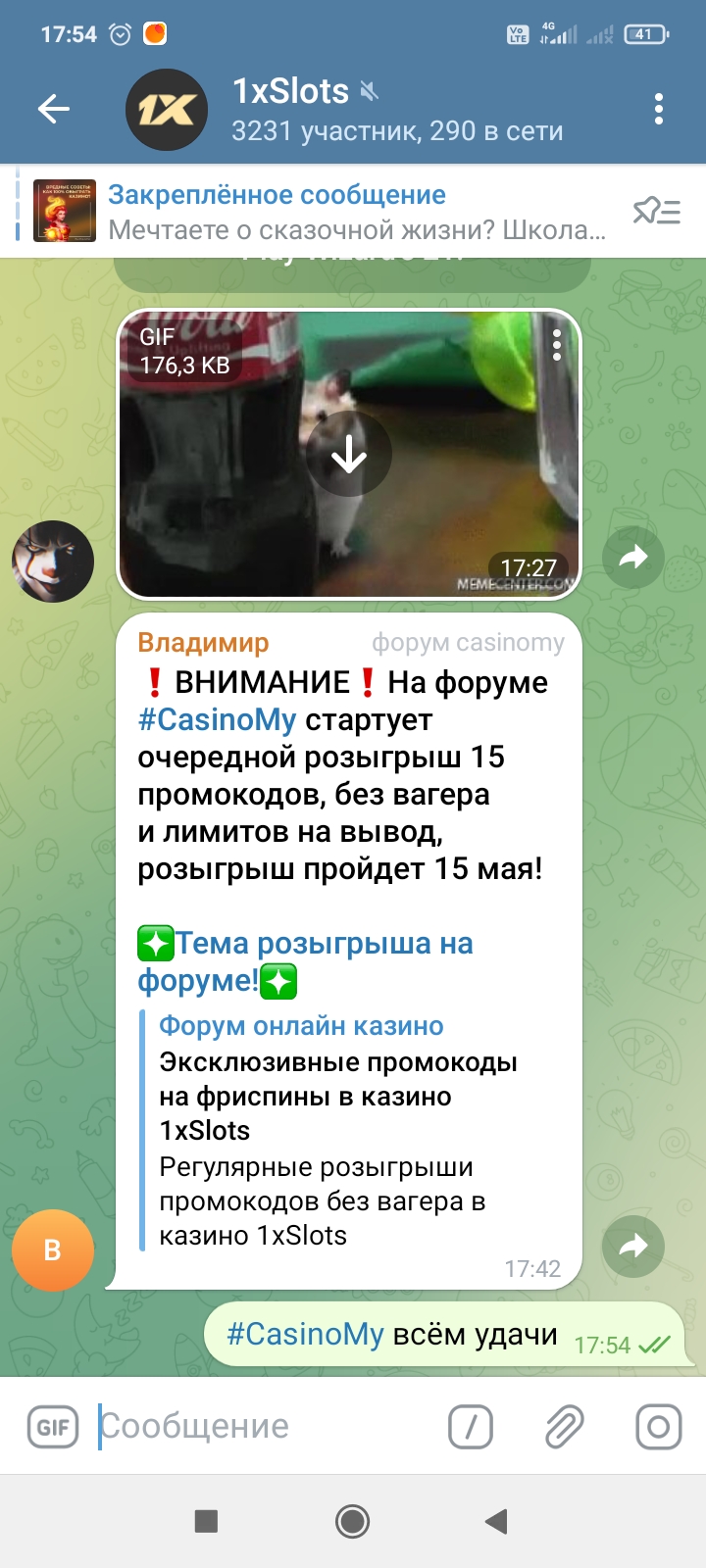The height and width of the screenshot is (1568, 706).
Task: Open the pinned message Закреплённое сообщение
Action: [324, 212]
